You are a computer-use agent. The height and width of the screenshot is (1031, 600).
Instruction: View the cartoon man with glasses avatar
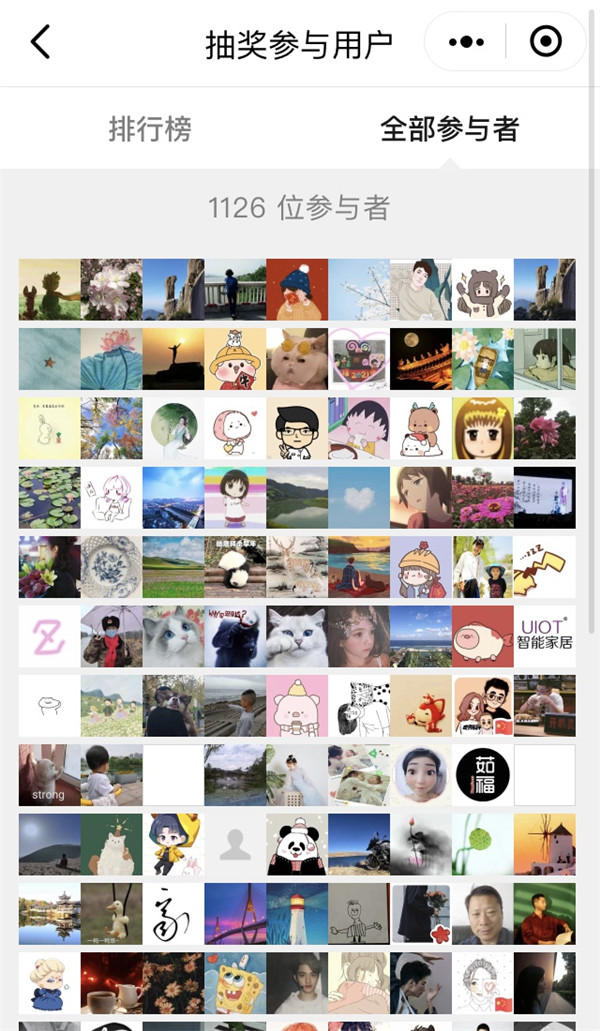point(297,428)
